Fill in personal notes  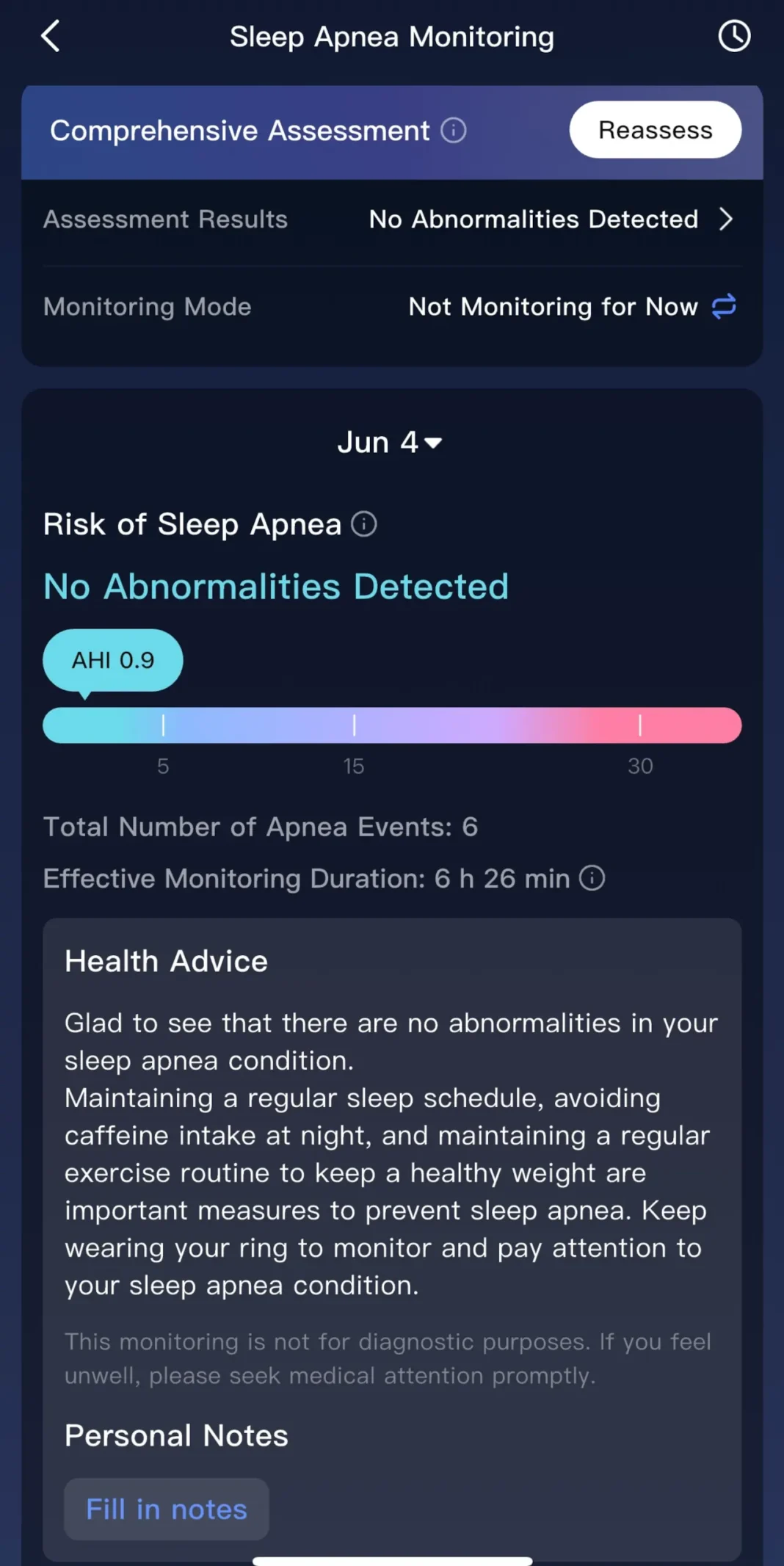(167, 1509)
